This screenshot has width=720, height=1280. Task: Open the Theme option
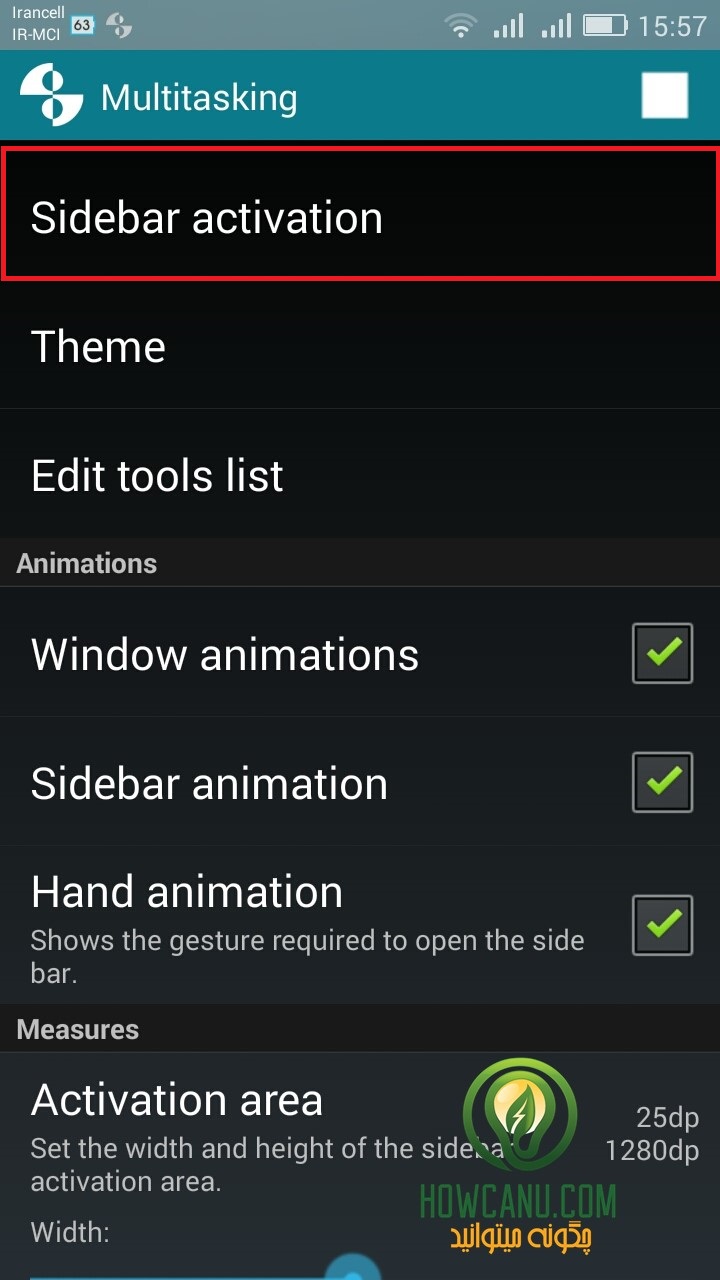360,346
